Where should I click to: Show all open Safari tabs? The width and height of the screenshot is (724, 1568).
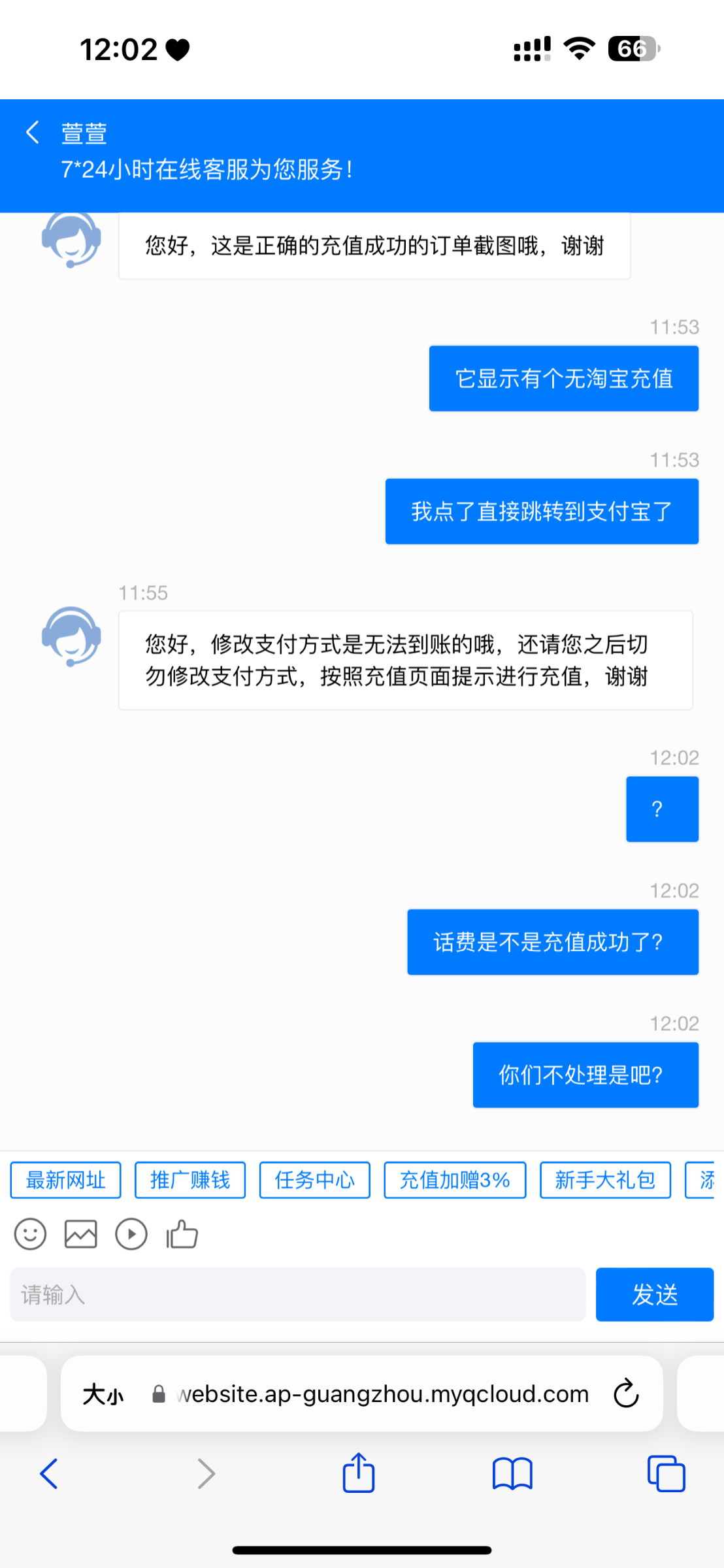coord(666,1474)
